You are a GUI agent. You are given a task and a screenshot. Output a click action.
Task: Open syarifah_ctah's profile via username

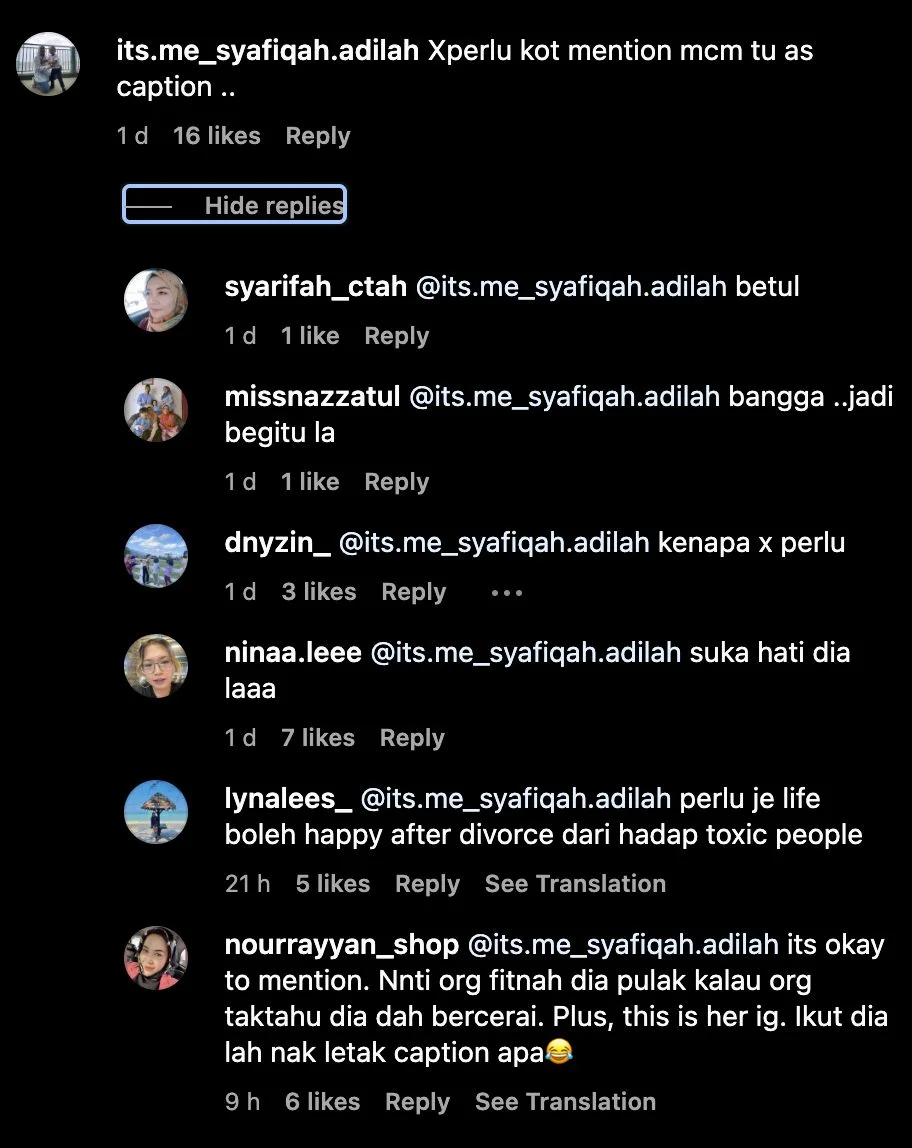pos(316,287)
